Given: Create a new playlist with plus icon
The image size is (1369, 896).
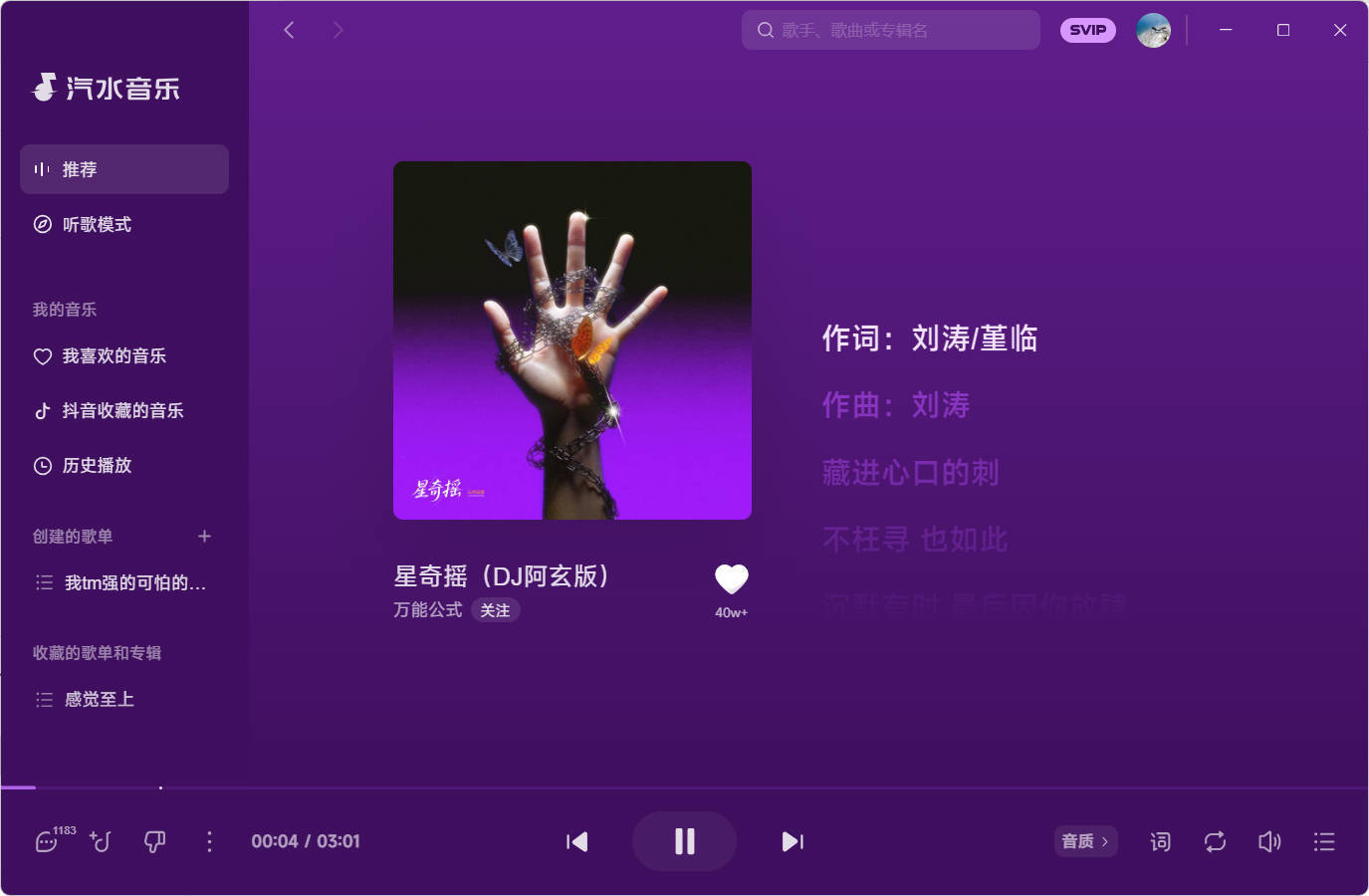Looking at the screenshot, I should tap(204, 536).
